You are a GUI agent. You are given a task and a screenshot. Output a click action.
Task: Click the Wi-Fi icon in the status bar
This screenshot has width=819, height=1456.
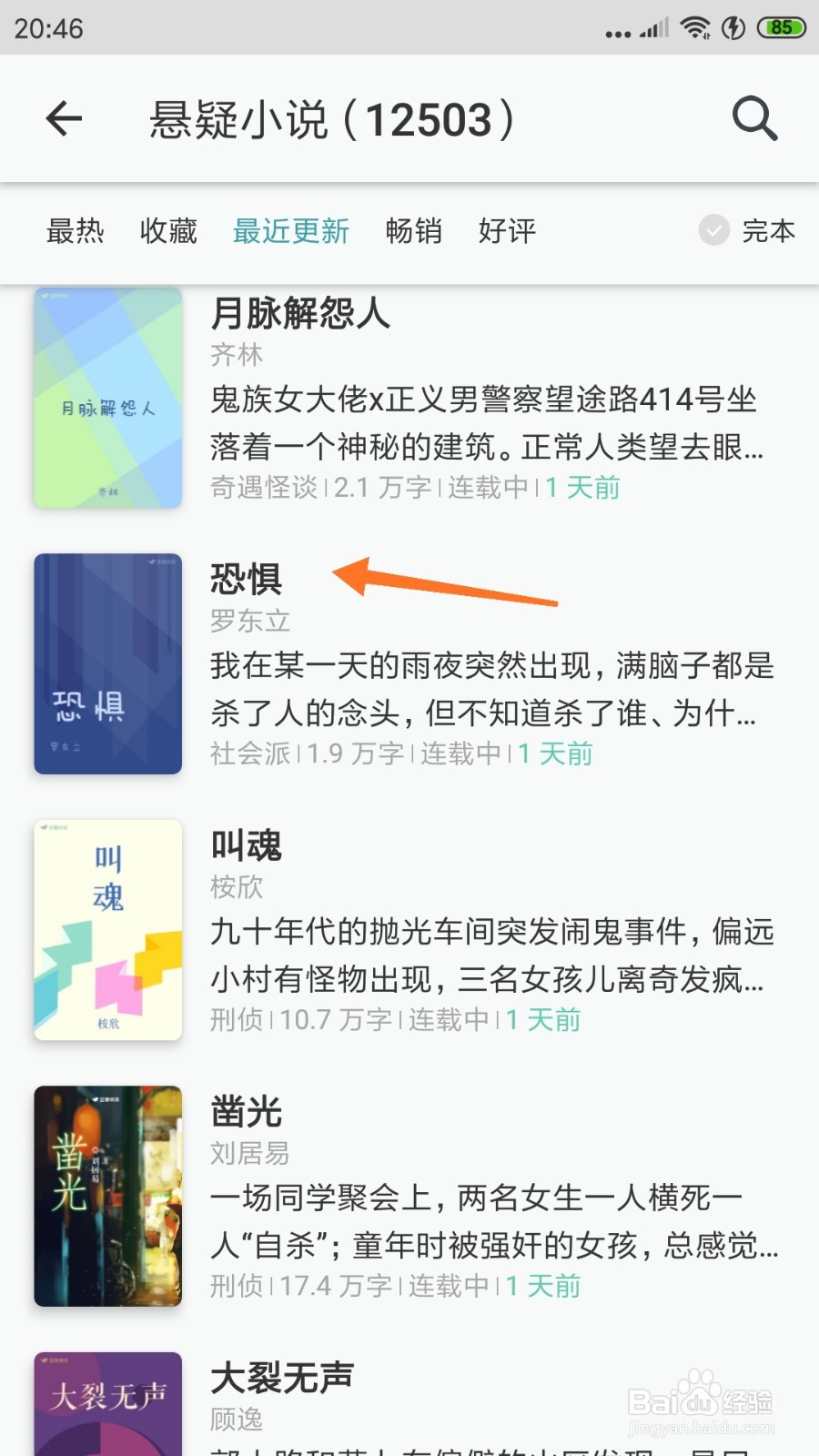696,27
